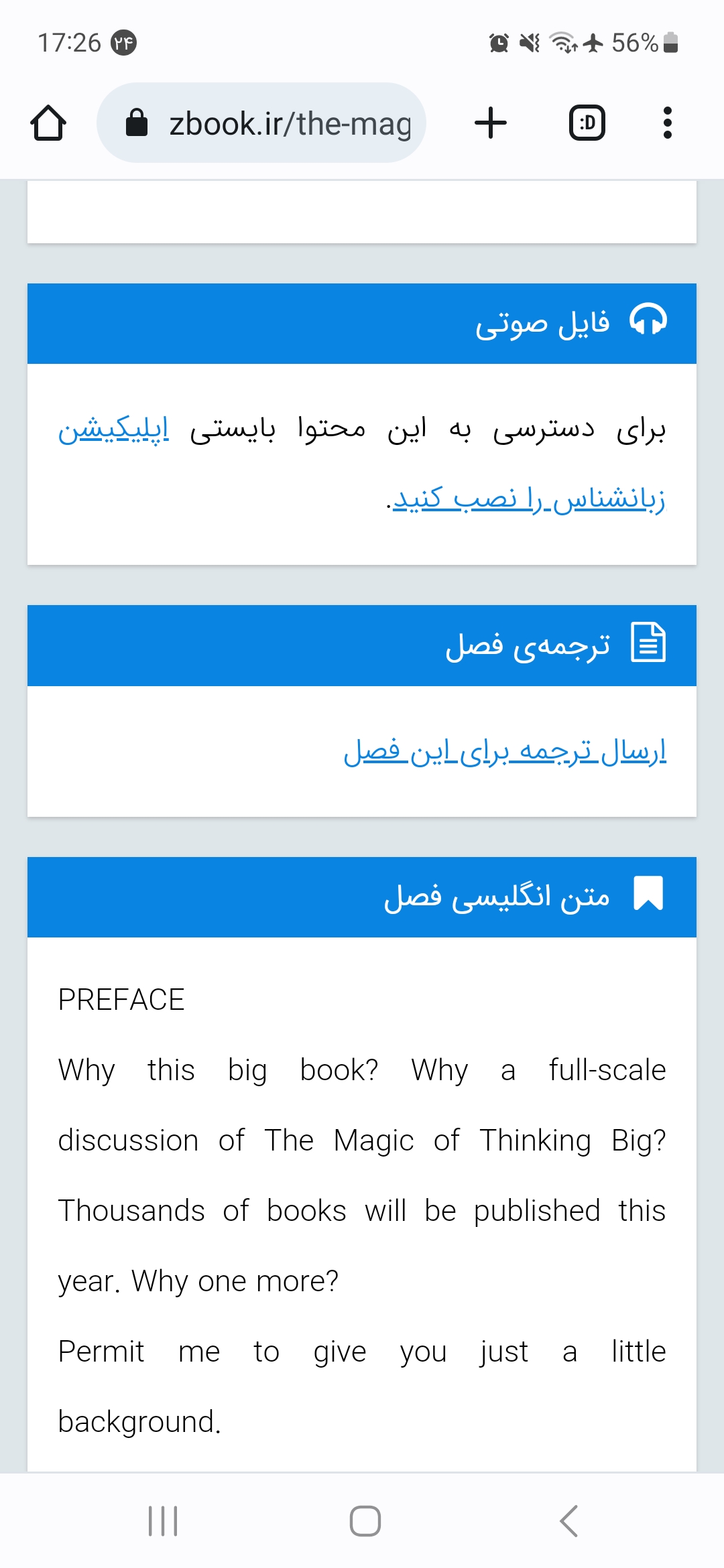Go back with the system back button

(568, 1520)
